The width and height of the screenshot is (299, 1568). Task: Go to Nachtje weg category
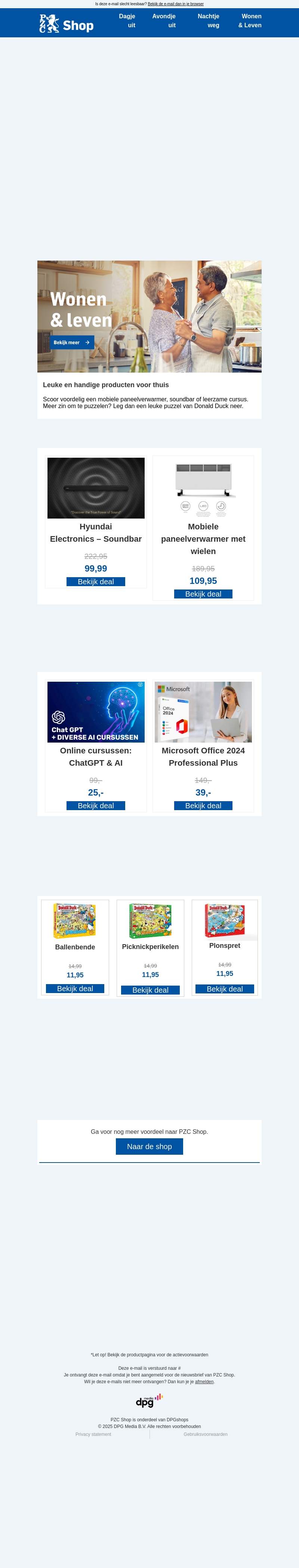point(208,21)
